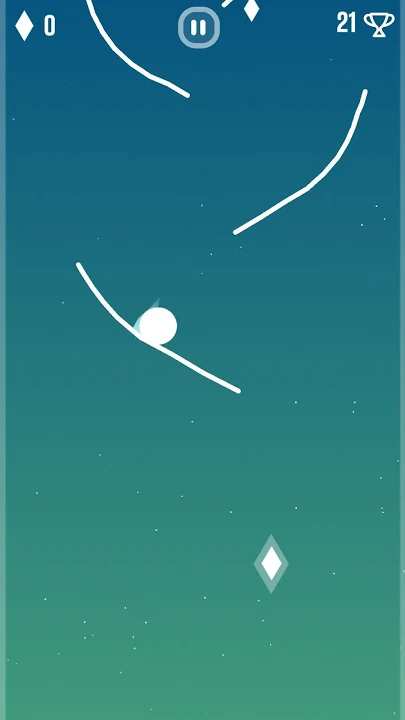Pause the game
Screen dimensions: 405x720
199,28
